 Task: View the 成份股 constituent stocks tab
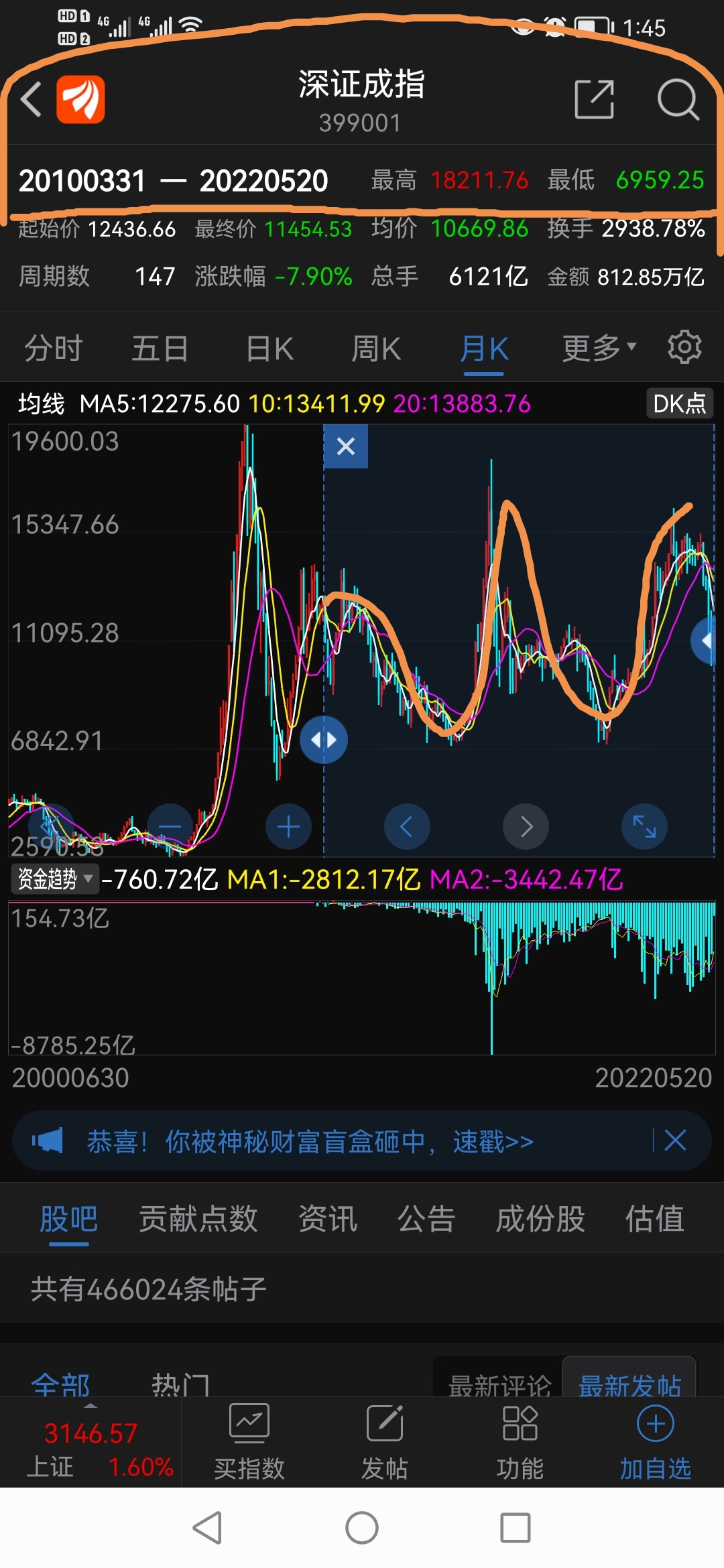(540, 1218)
